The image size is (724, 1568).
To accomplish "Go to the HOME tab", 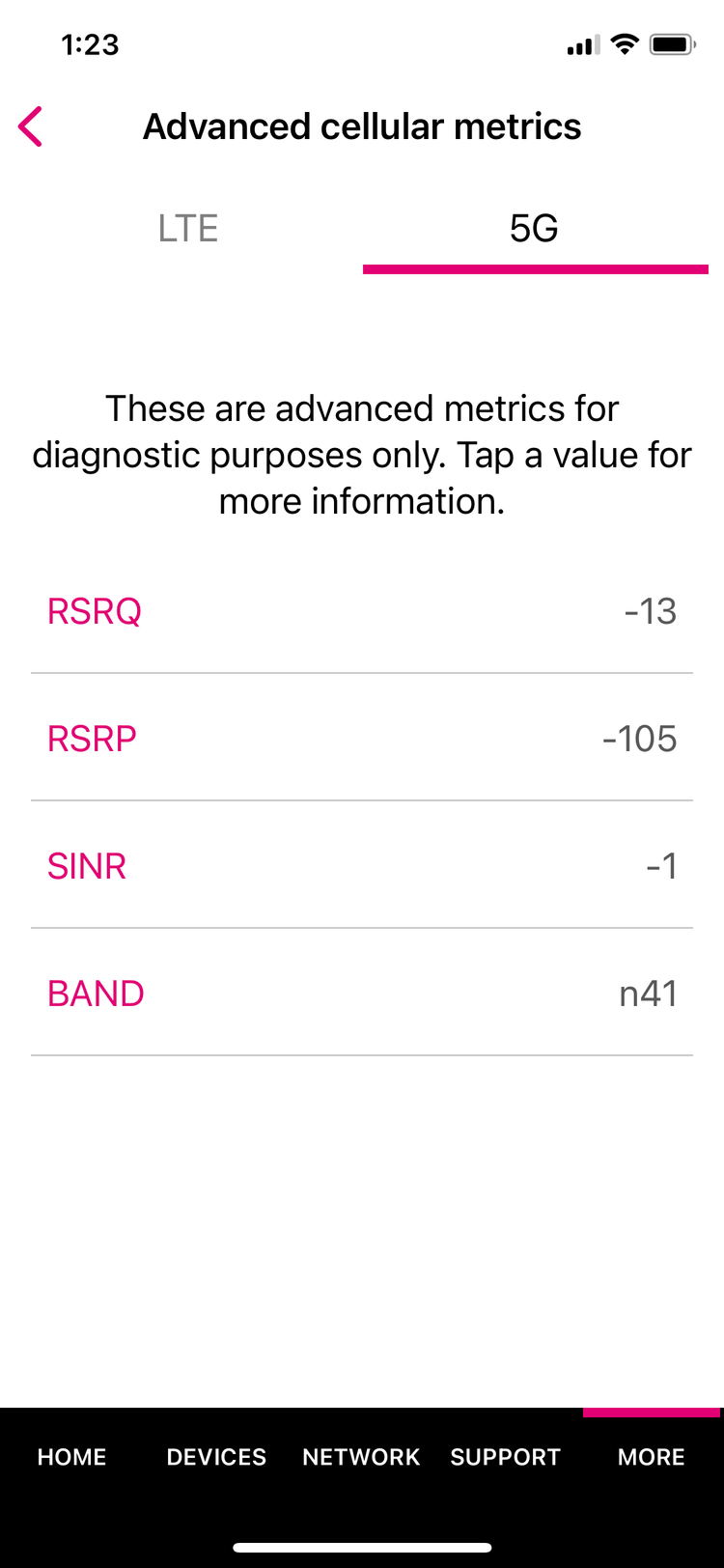I will (72, 1457).
